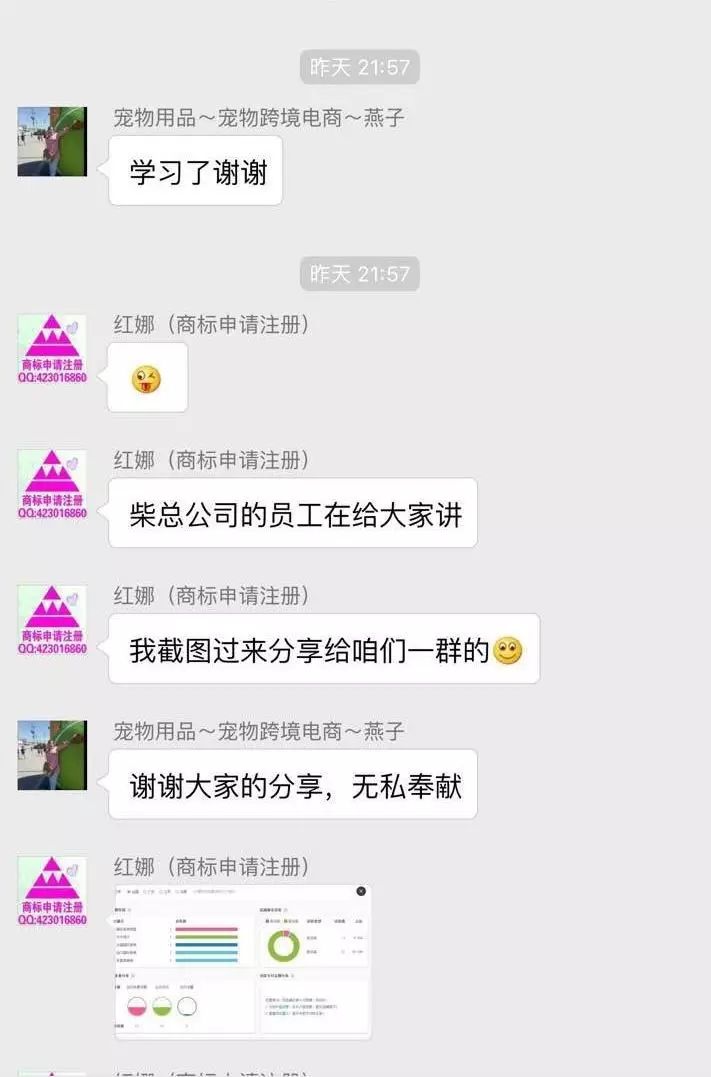This screenshot has width=711, height=1077.
Task: Open 燕子's avatar beside "学习了谢谢"
Action: click(52, 142)
